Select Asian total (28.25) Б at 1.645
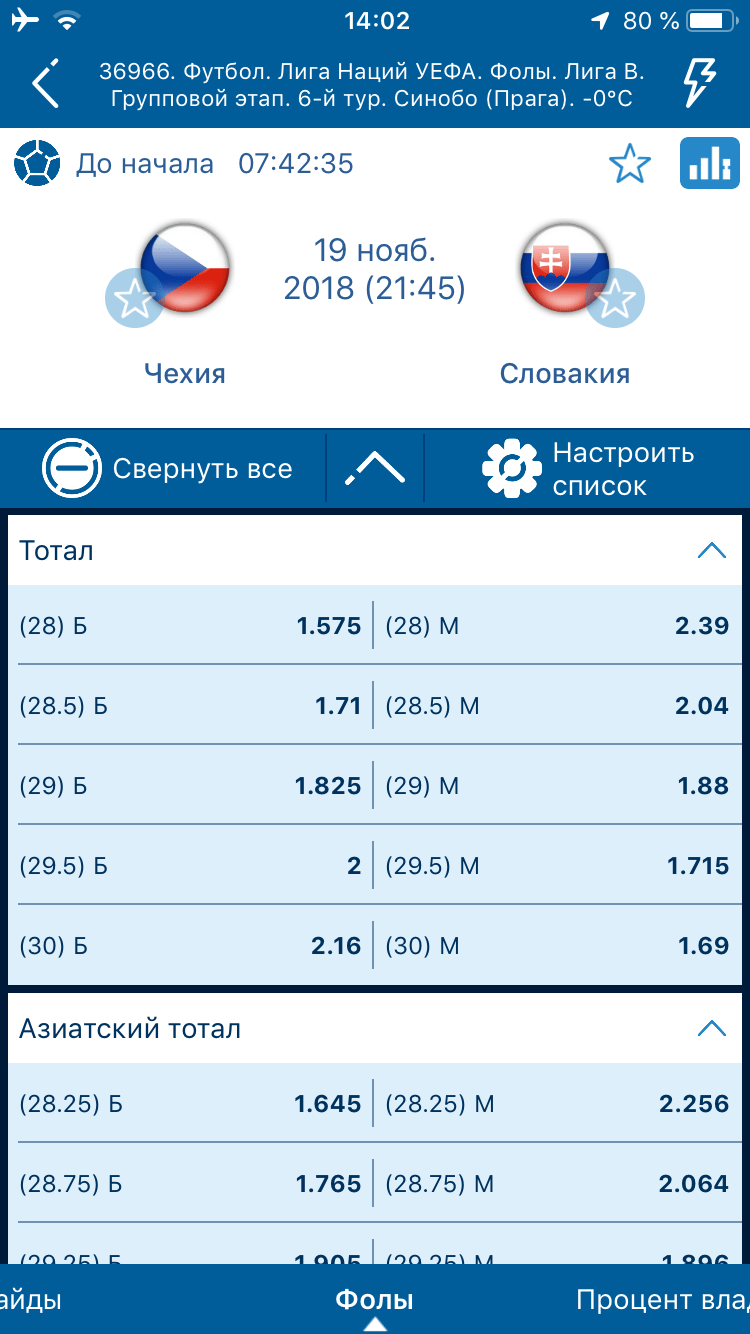Viewport: 750px width, 1334px height. (190, 1104)
